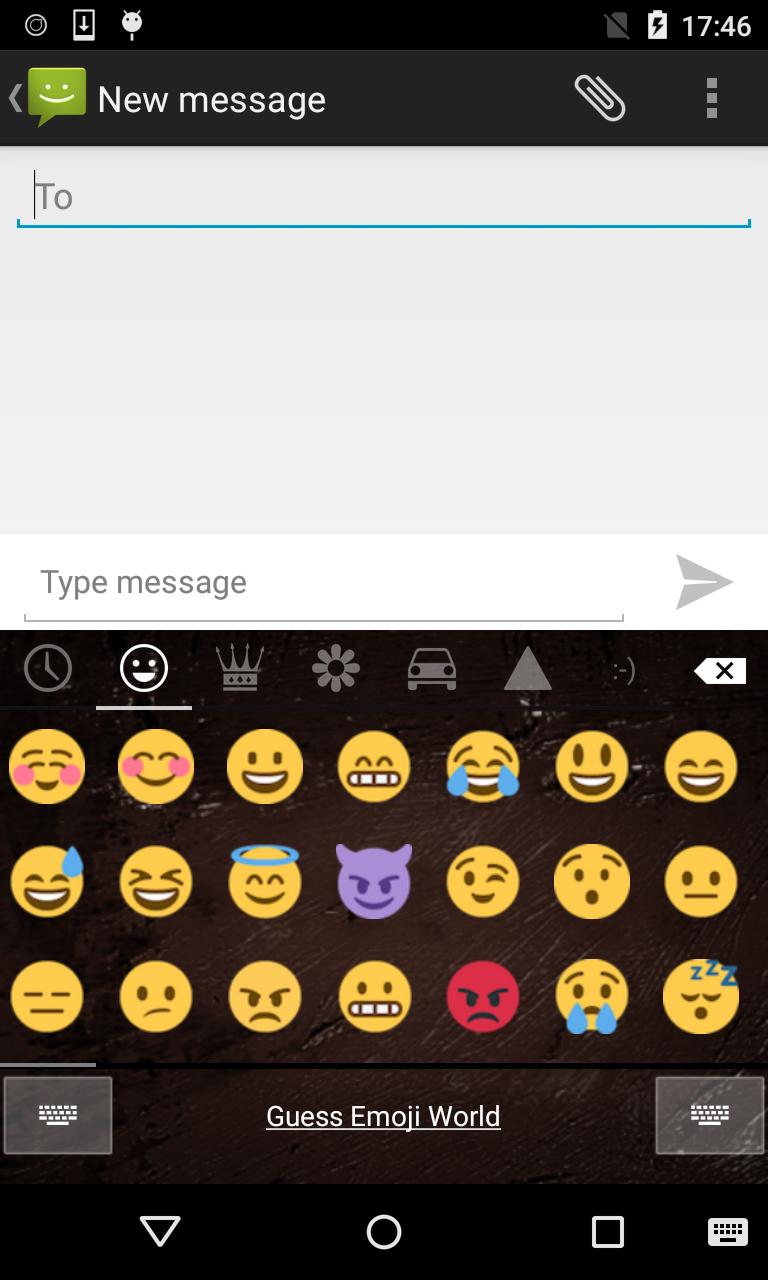Delete a character with the backspace key

(x=720, y=670)
